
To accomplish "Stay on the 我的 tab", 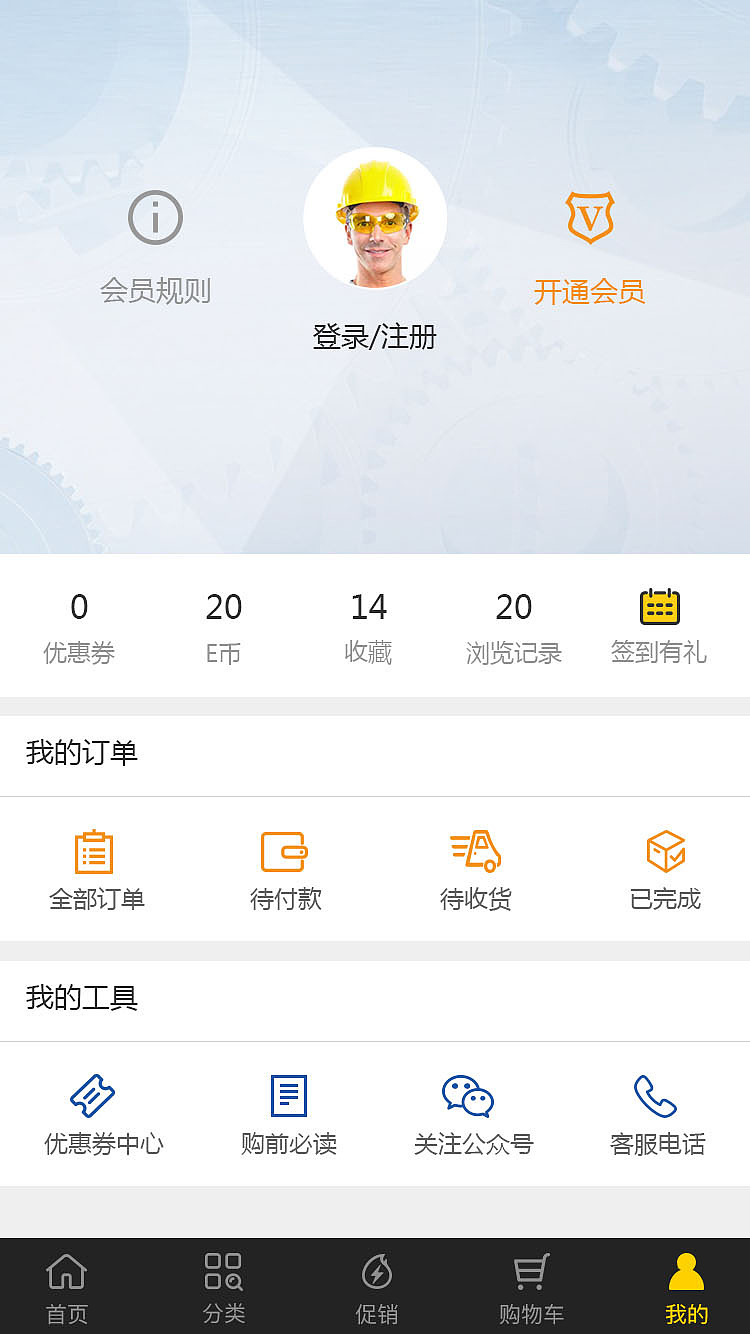I will 686,1285.
